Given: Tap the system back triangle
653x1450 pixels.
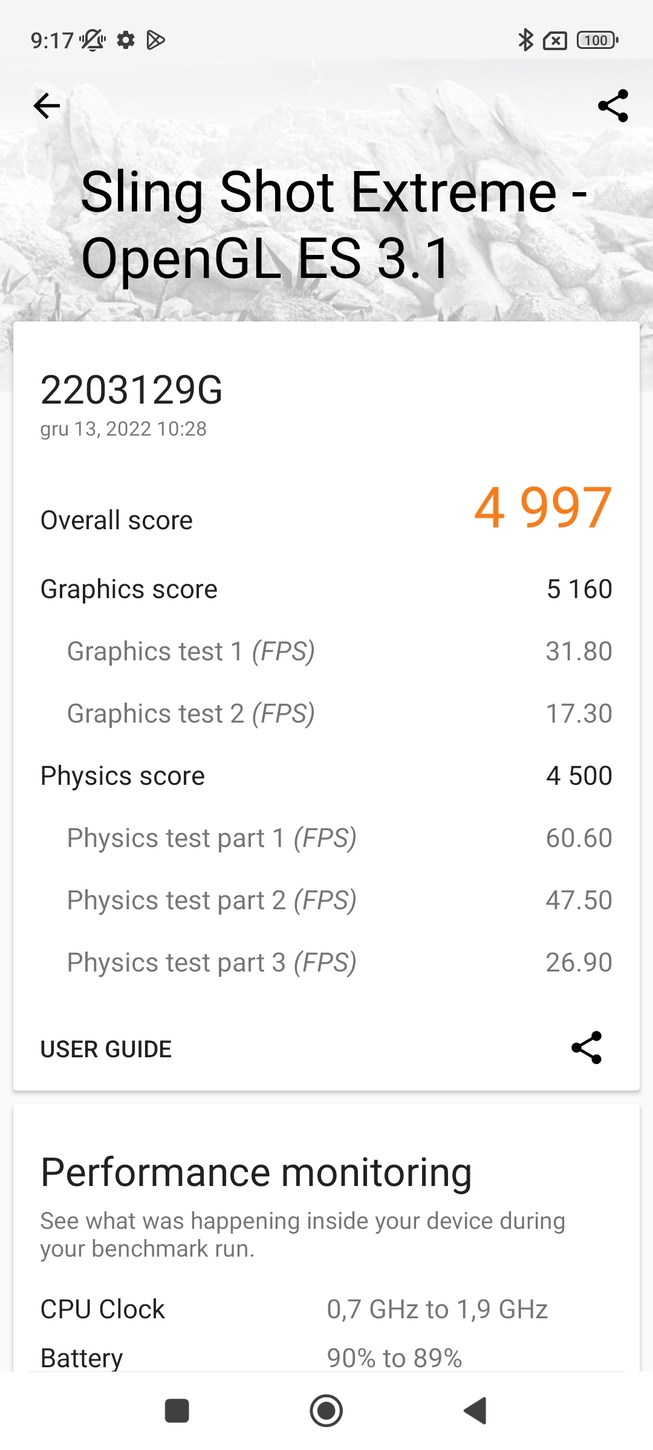Looking at the screenshot, I should tap(475, 1411).
